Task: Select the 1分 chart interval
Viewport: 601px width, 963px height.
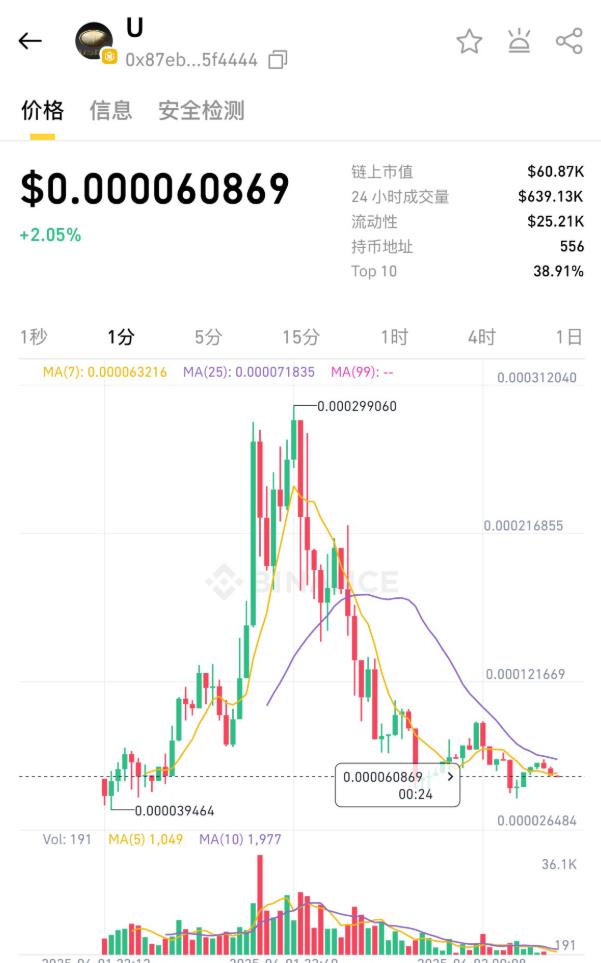Action: 121,337
